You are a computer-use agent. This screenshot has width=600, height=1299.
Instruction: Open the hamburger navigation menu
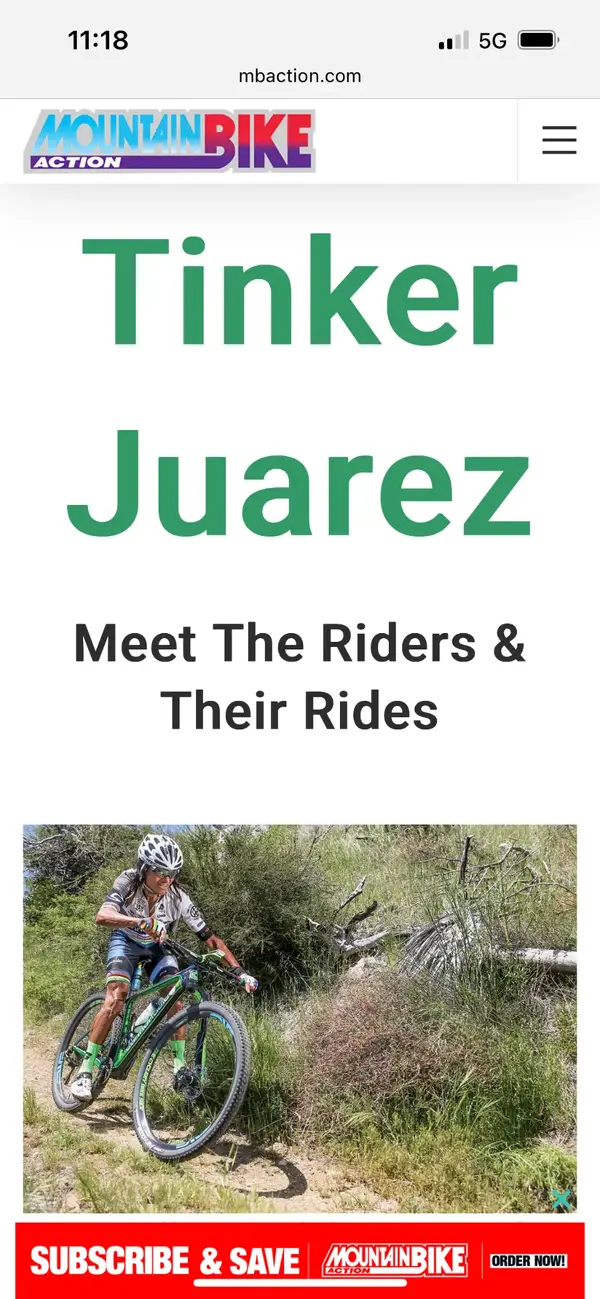(559, 141)
